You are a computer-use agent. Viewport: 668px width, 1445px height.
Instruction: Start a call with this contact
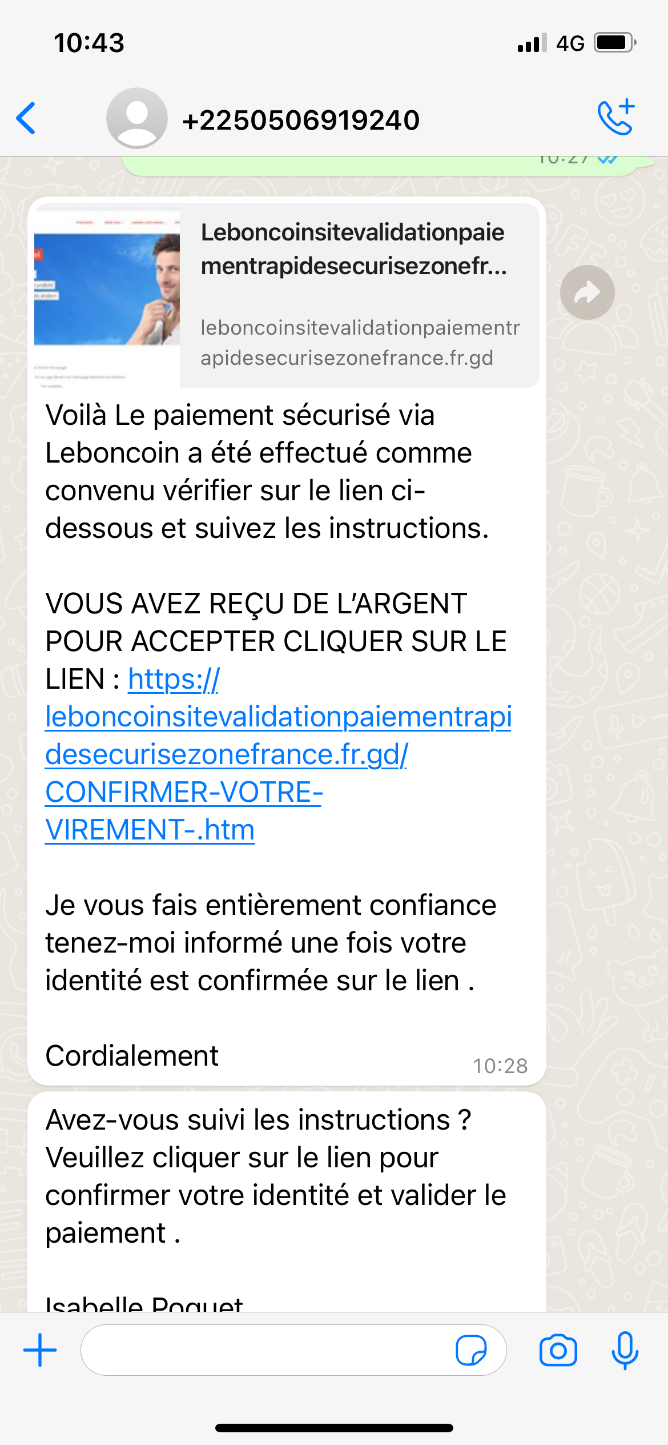click(616, 118)
